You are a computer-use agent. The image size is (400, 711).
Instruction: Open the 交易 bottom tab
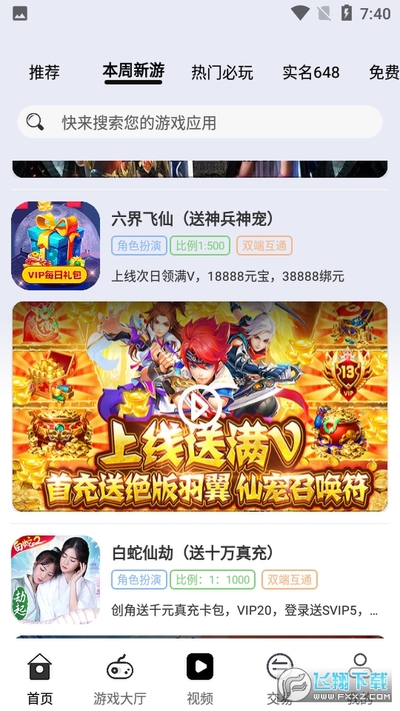point(279,678)
